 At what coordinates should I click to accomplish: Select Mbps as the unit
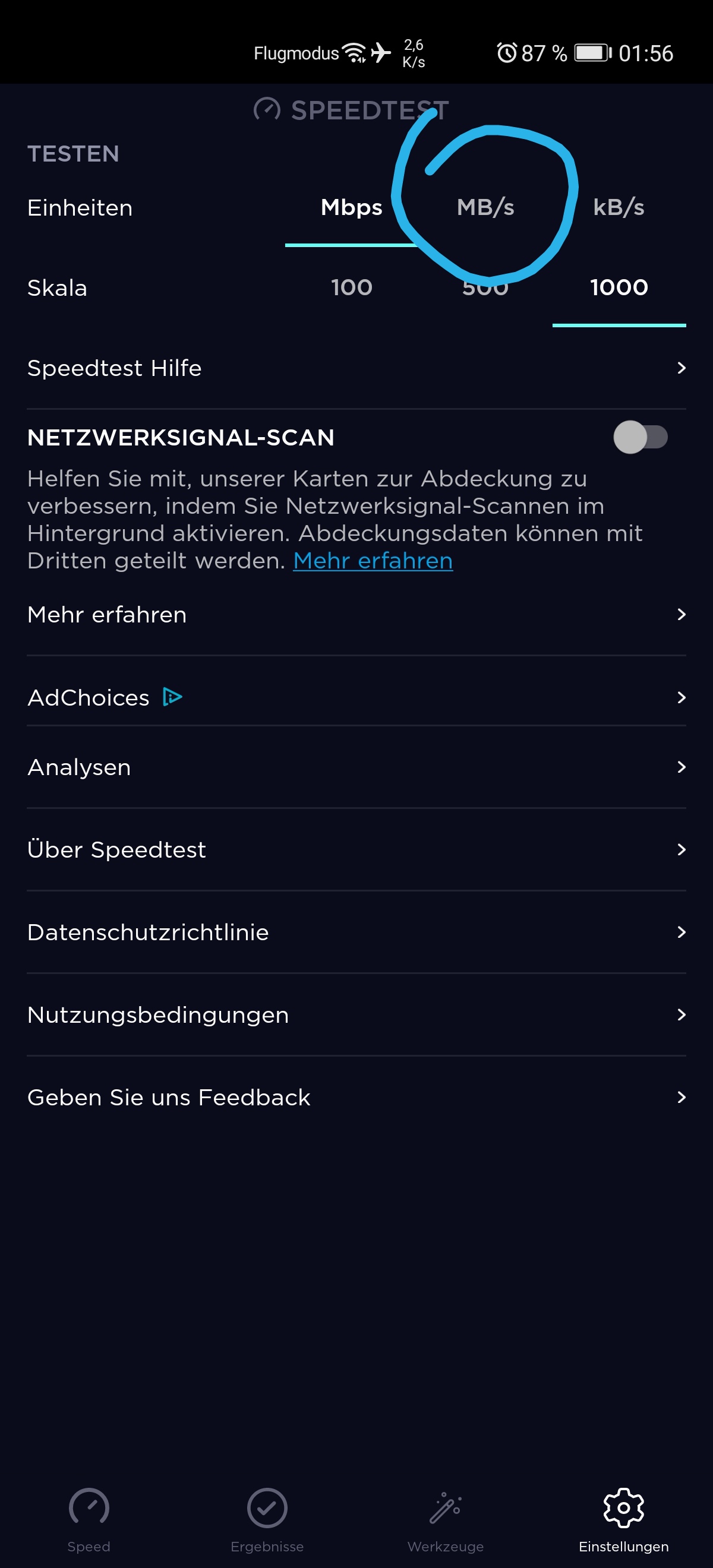[351, 208]
